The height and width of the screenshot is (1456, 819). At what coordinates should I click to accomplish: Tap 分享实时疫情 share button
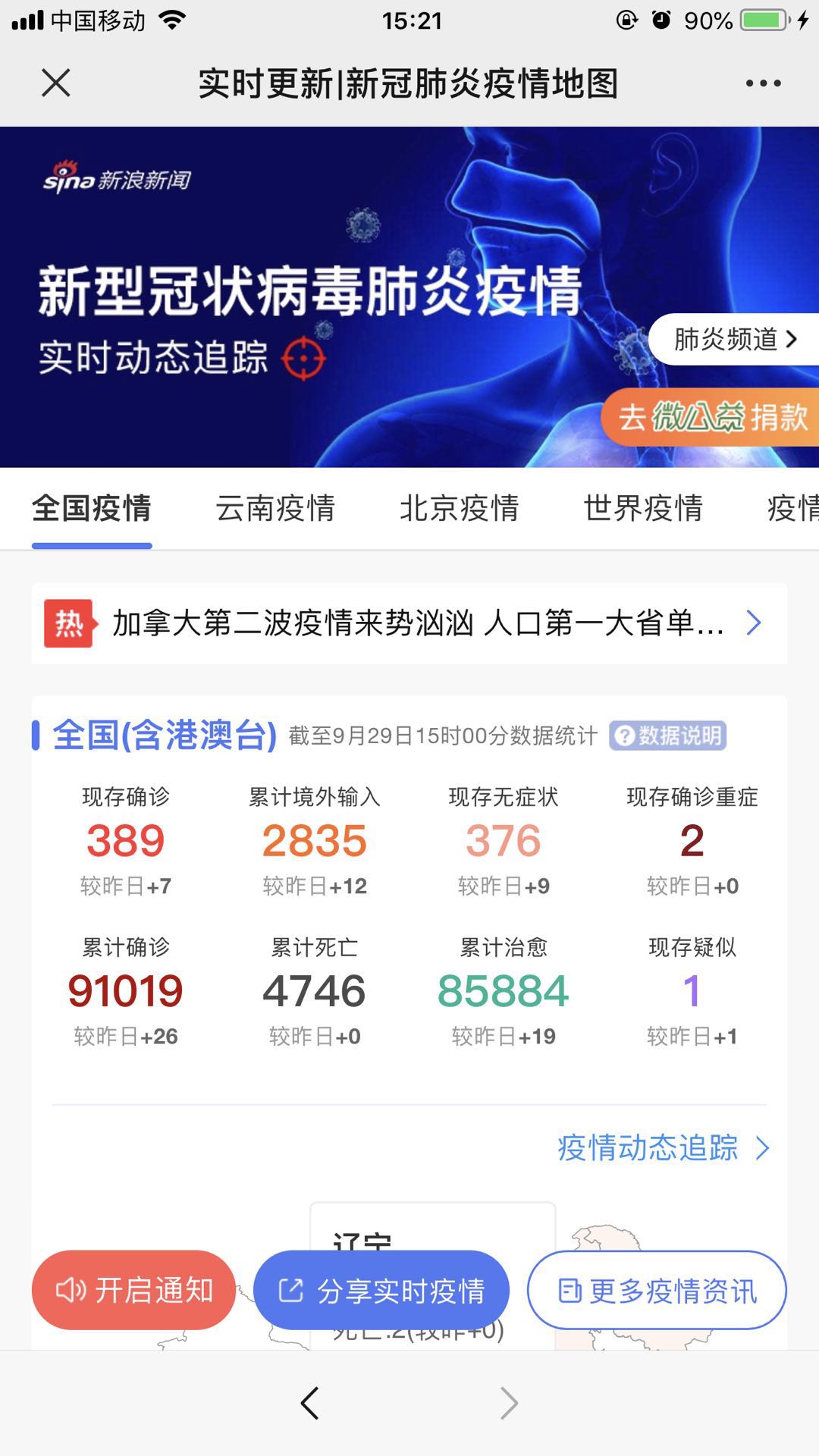(x=381, y=1290)
